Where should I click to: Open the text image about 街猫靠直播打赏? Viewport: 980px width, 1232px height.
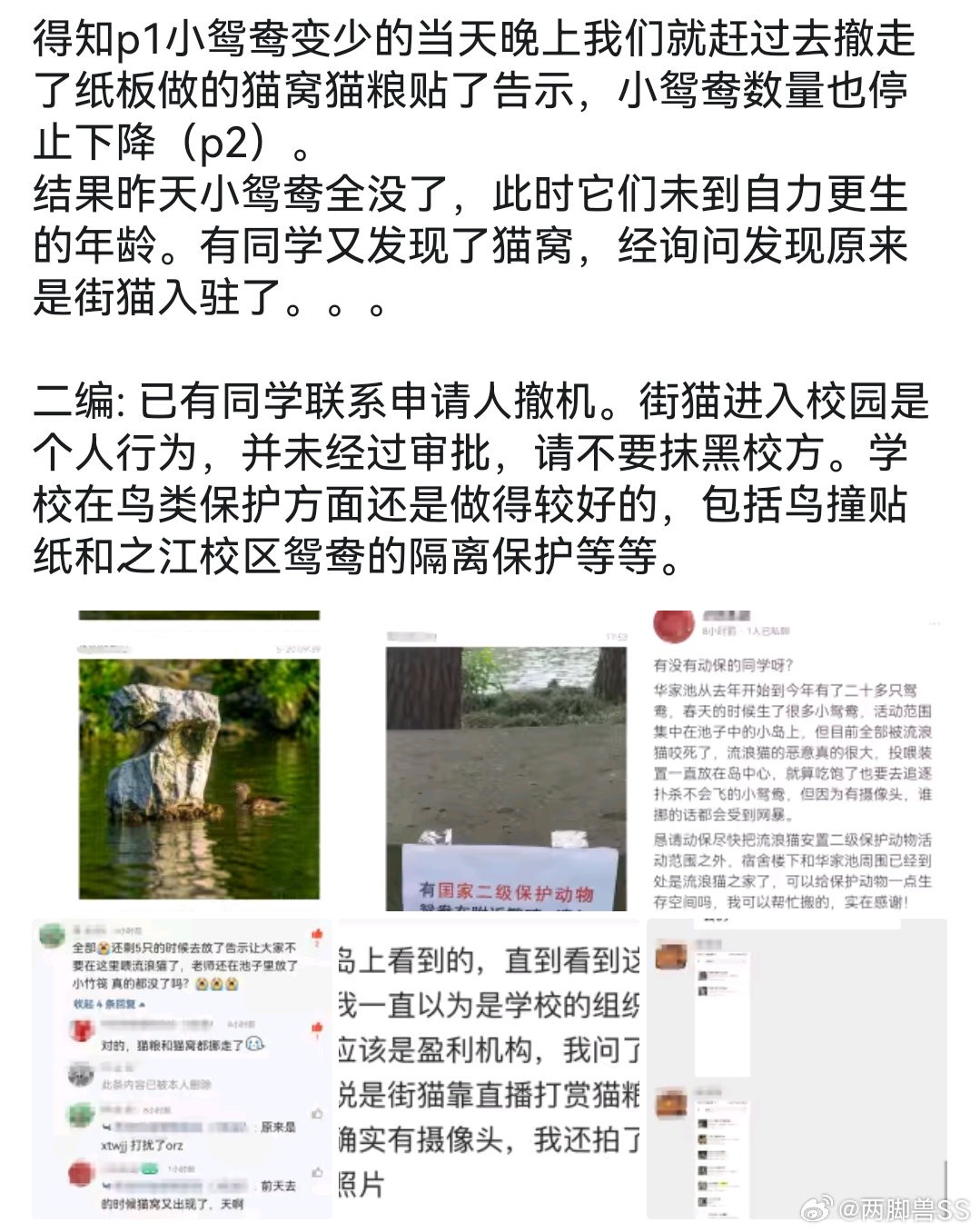coord(490,1068)
